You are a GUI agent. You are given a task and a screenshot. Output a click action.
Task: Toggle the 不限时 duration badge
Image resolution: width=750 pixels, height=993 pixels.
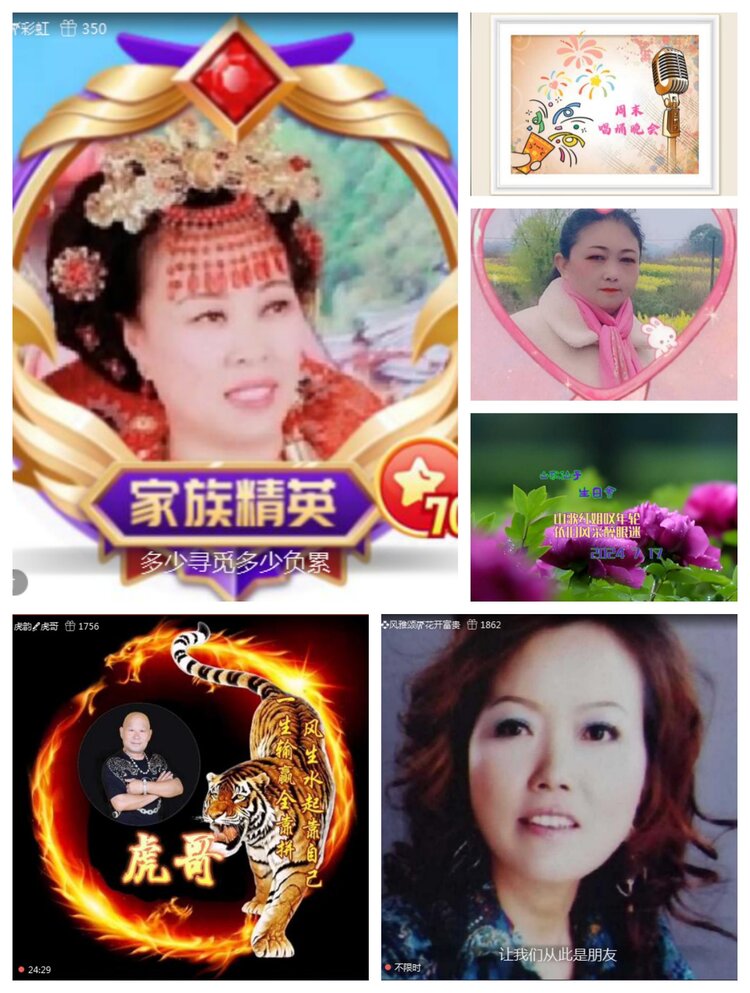click(x=404, y=965)
